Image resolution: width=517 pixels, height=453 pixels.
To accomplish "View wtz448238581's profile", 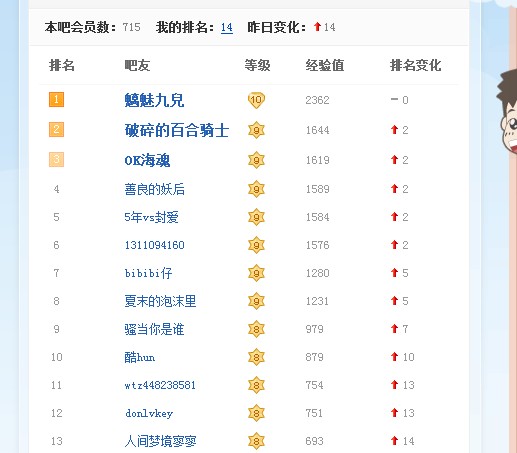I will (x=160, y=385).
